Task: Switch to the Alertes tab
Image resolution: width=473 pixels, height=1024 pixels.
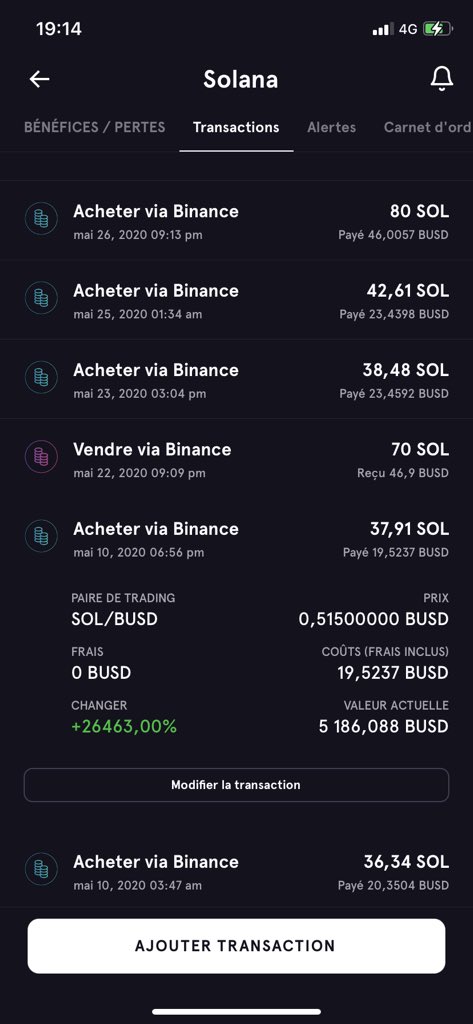Action: [332, 127]
